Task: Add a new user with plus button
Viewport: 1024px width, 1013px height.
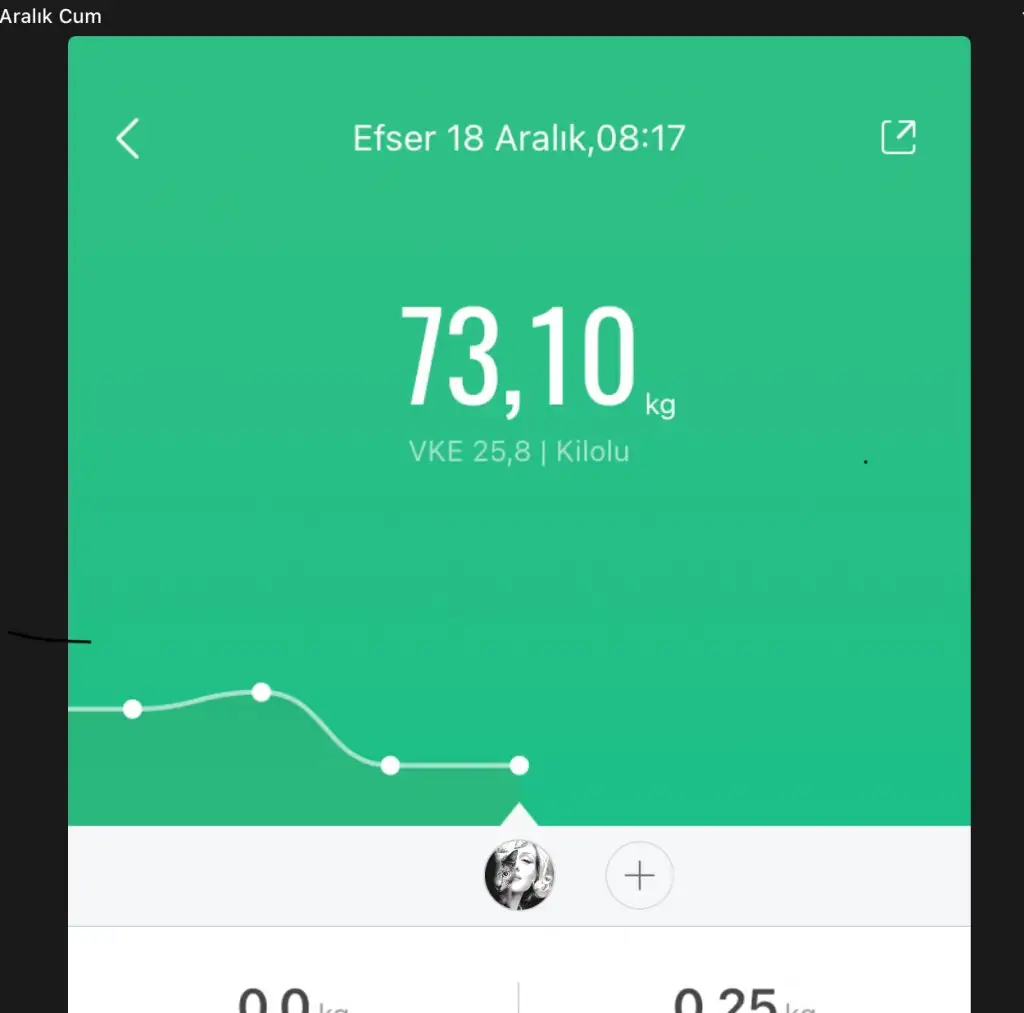Action: coord(639,876)
